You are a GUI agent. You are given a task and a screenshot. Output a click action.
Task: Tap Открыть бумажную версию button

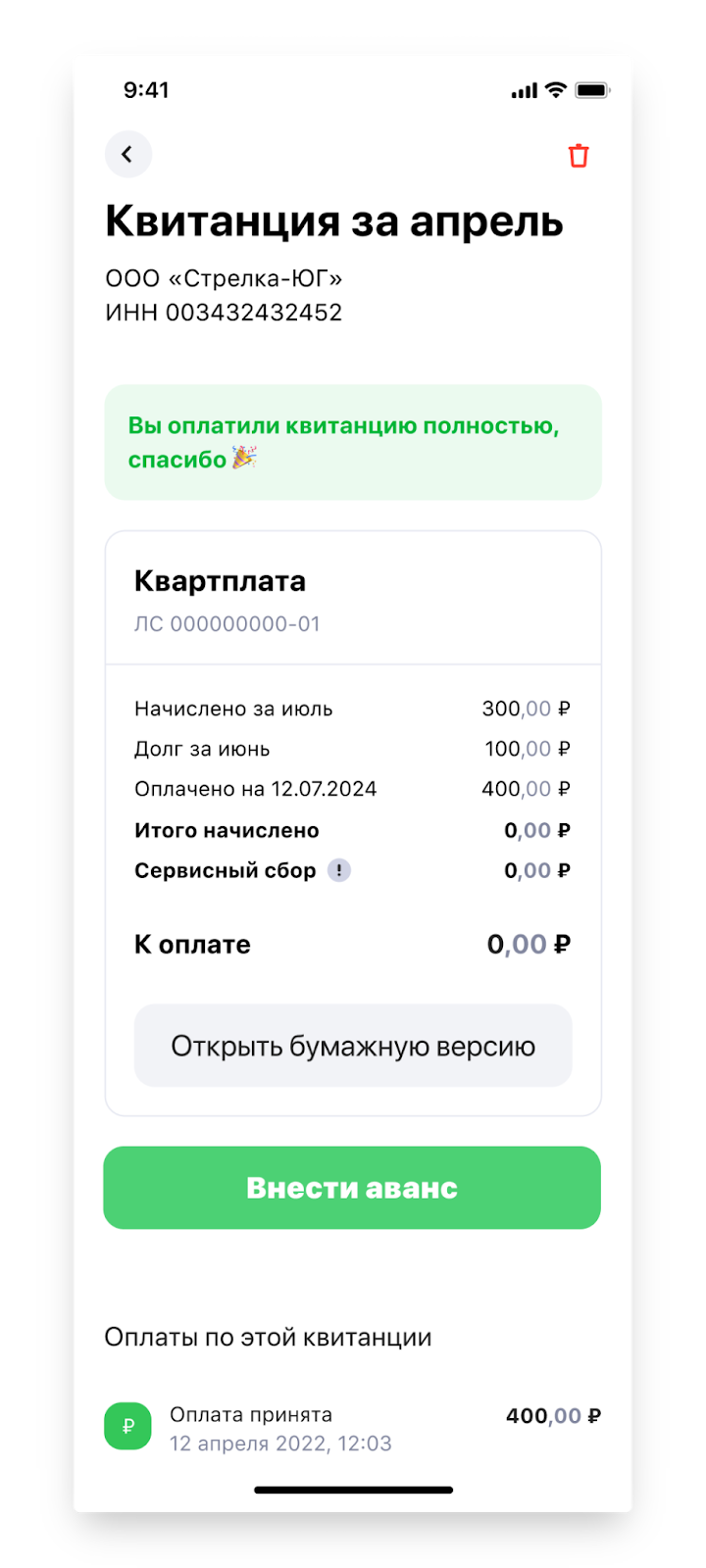[352, 1046]
